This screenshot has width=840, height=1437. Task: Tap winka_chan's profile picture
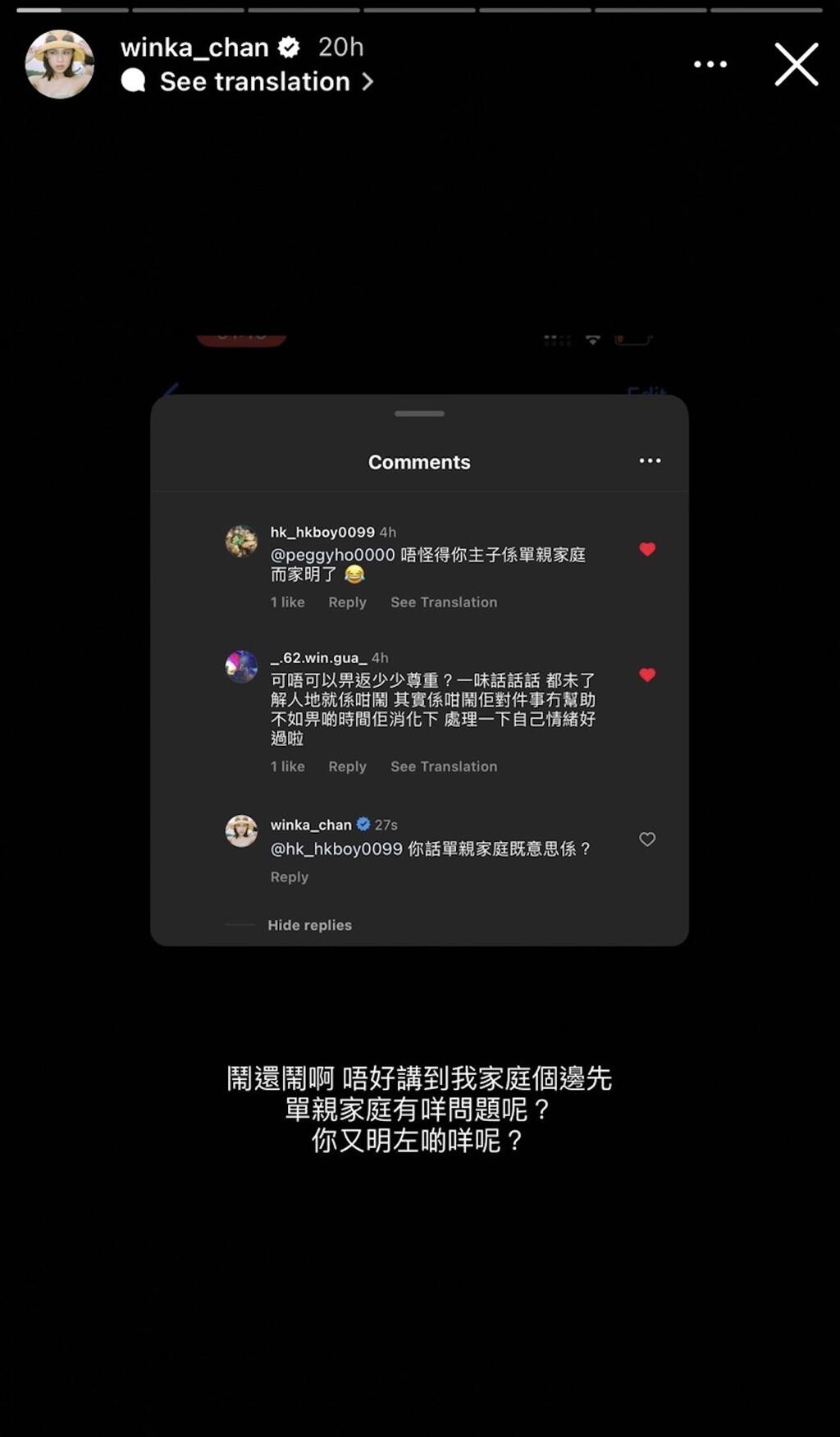[x=60, y=65]
